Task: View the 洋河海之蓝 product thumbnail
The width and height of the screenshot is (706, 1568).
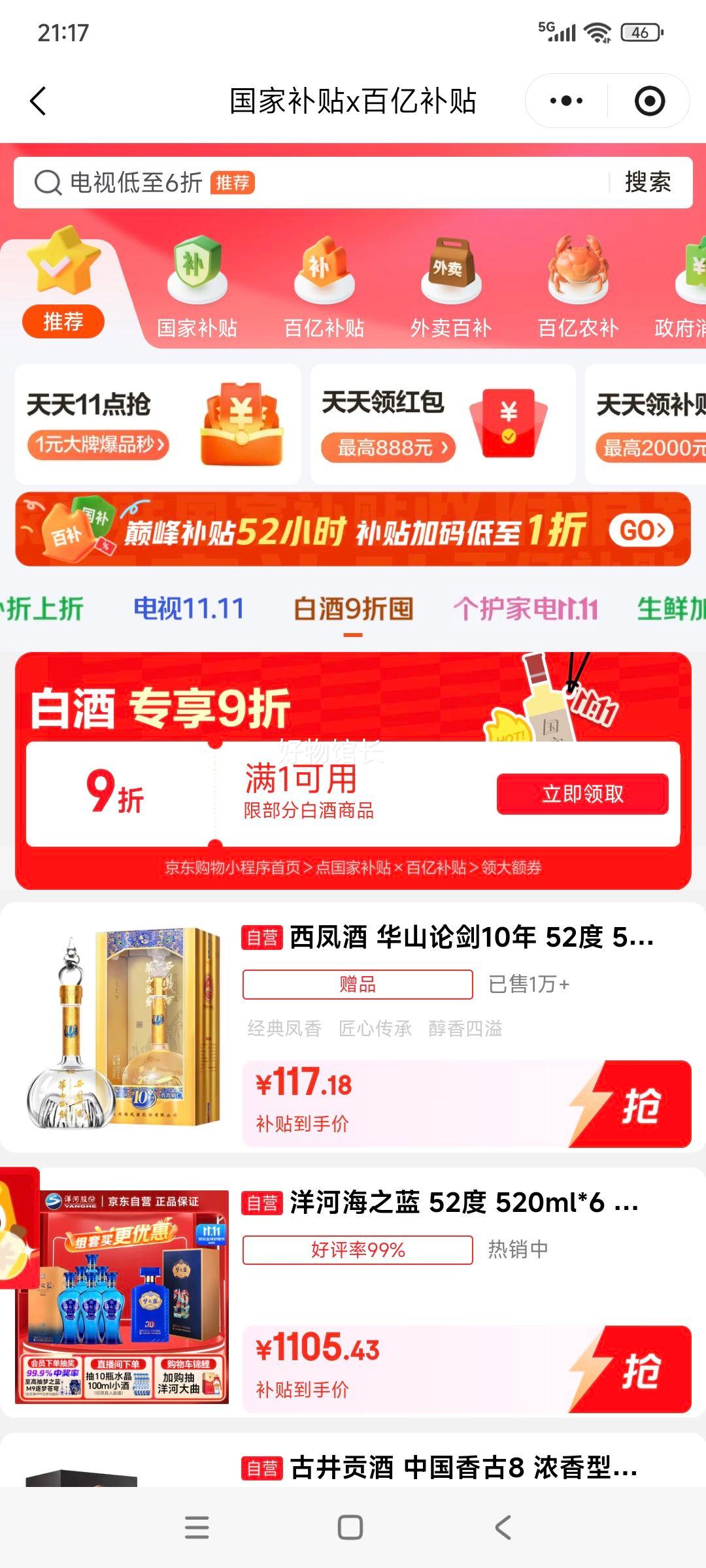Action: click(x=124, y=1300)
